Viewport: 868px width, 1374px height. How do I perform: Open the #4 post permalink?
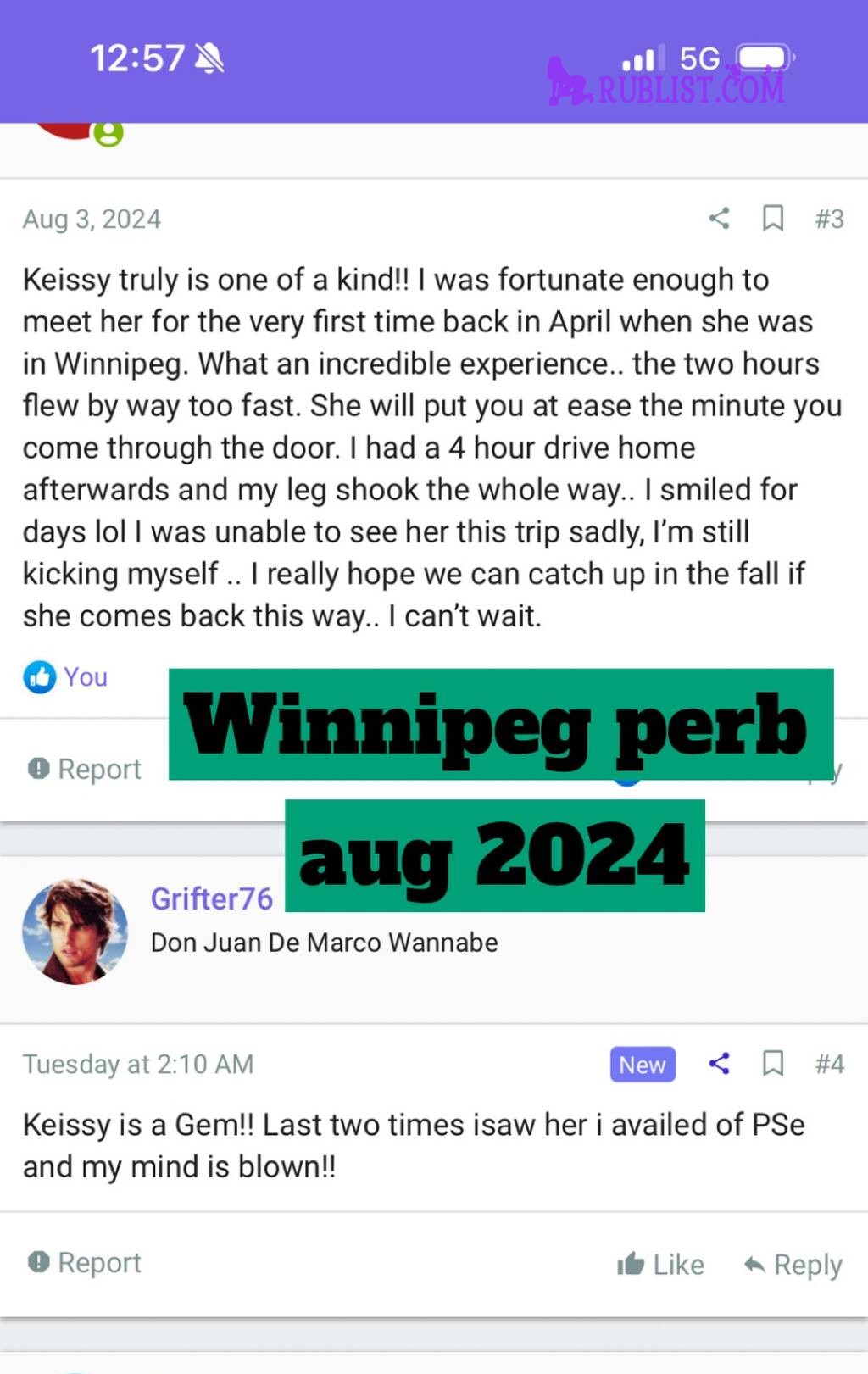829,1064
